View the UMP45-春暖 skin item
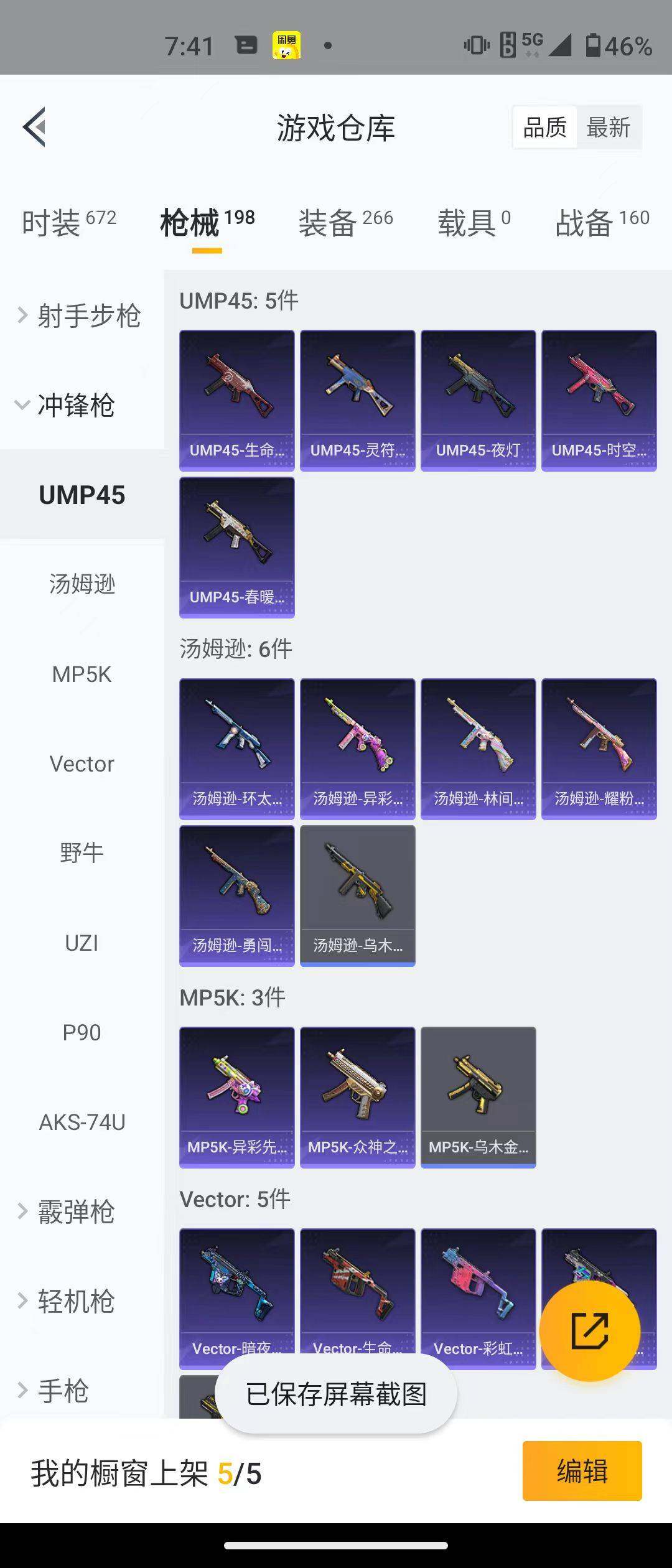 point(236,547)
